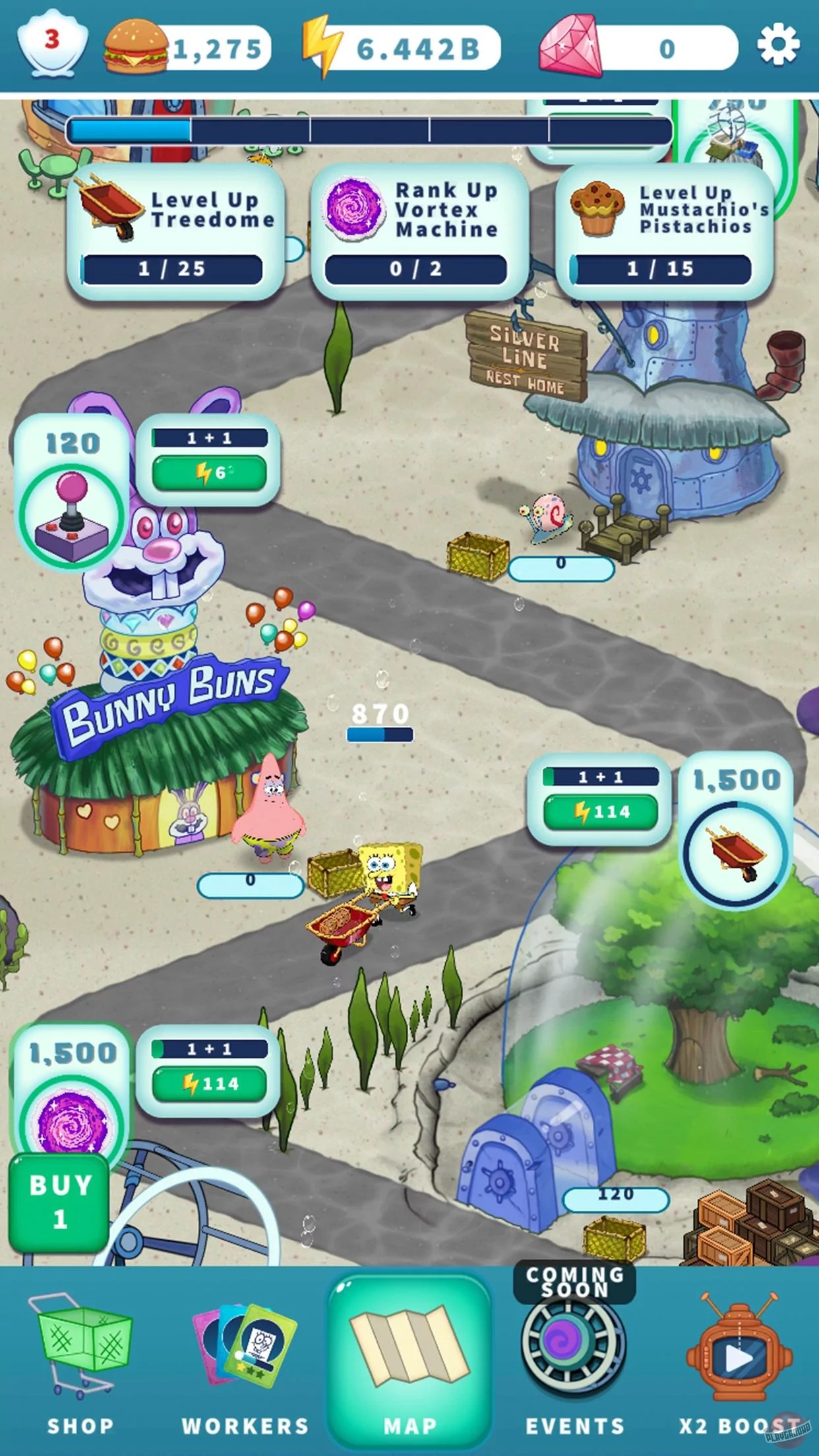
Task: Open the player level shell badge
Action: point(52,43)
